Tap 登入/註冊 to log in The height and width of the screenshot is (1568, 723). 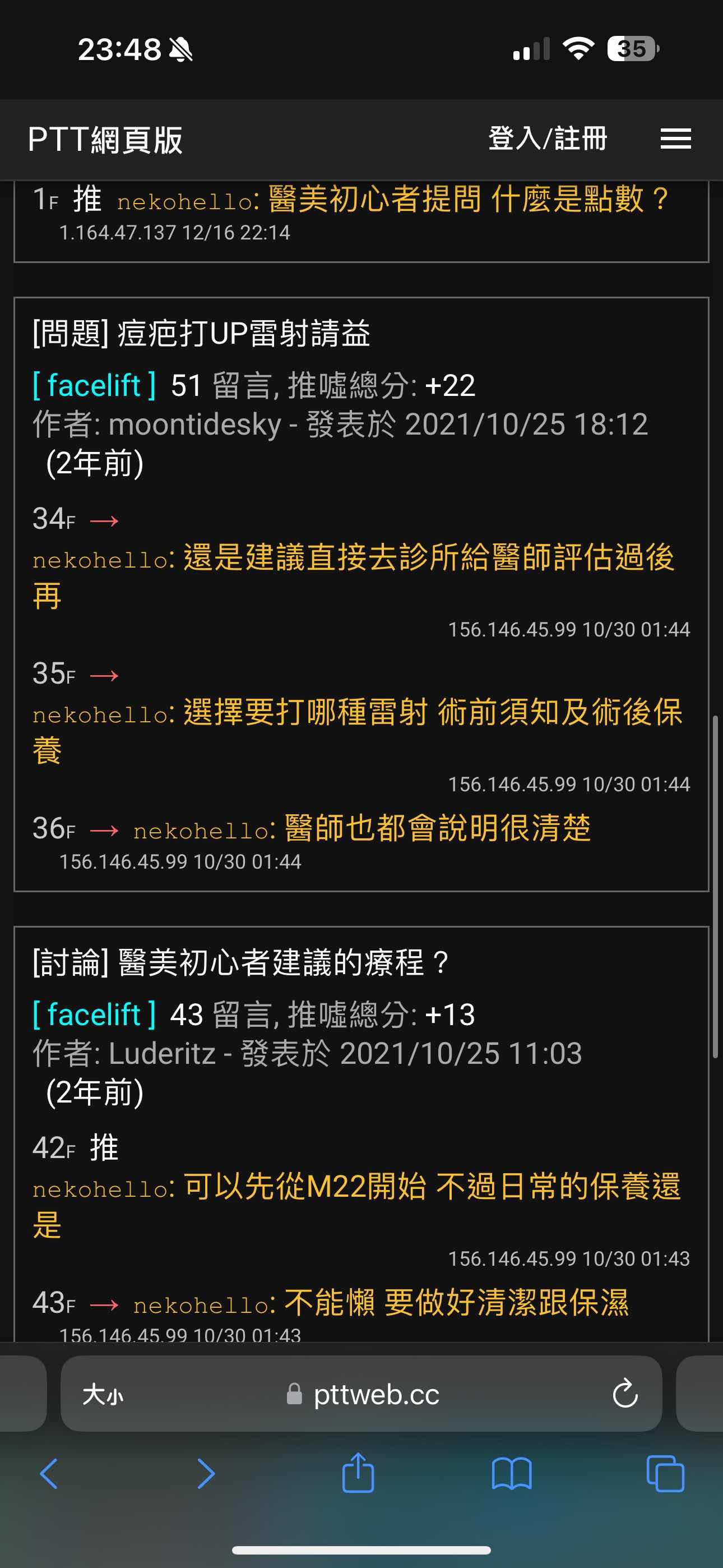[x=548, y=139]
